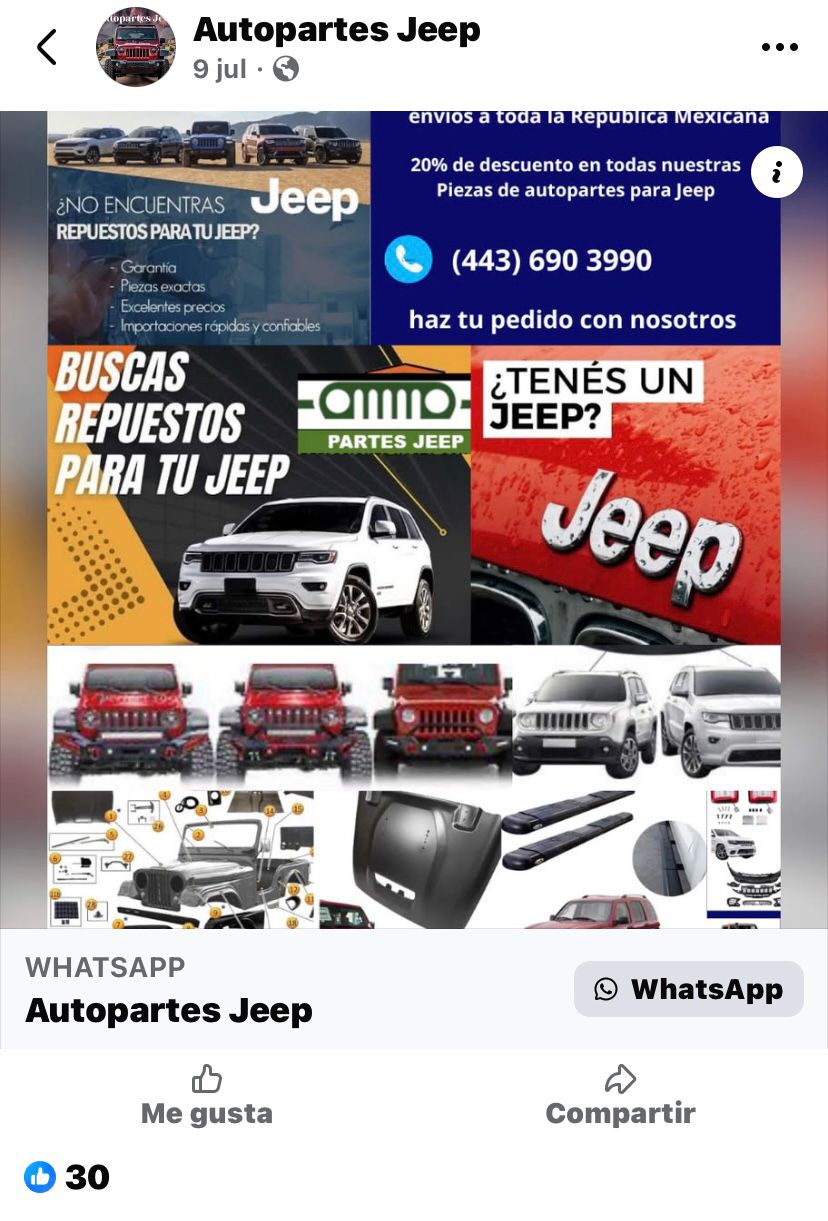This screenshot has width=828, height=1221.
Task: Open the Autopartes Jeep profile picture
Action: pos(135,48)
